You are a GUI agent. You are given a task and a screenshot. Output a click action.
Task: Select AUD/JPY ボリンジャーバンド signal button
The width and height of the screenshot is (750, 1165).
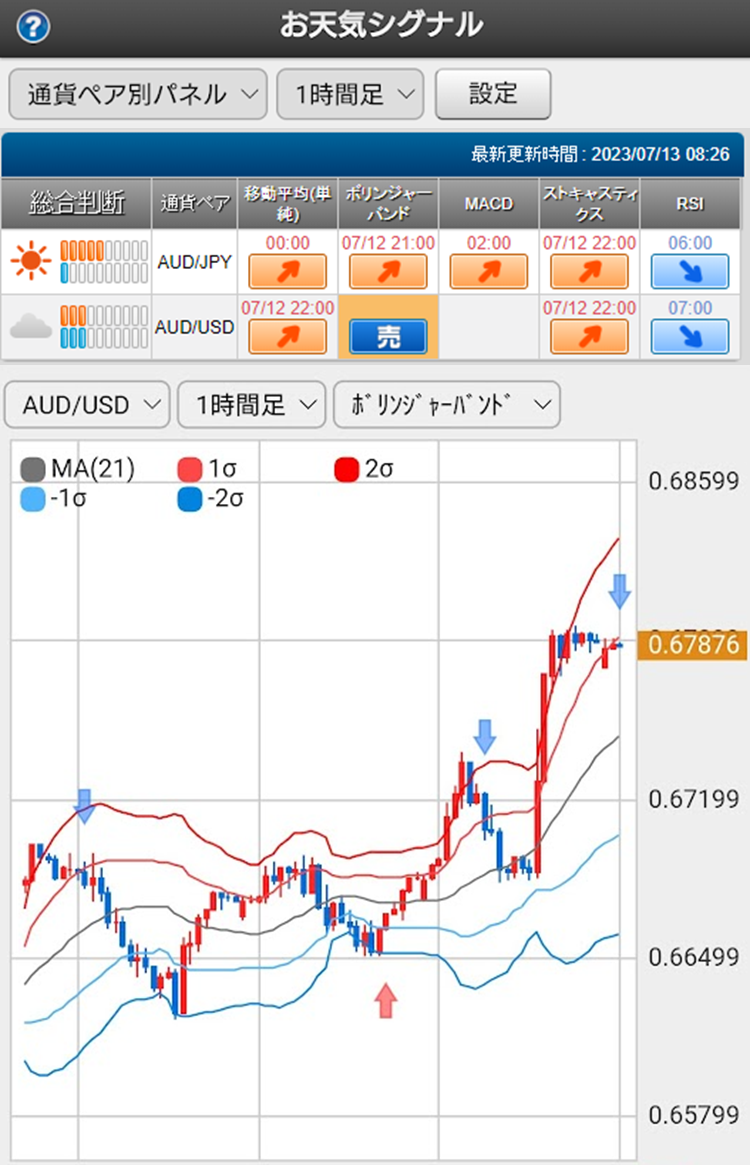click(388, 271)
